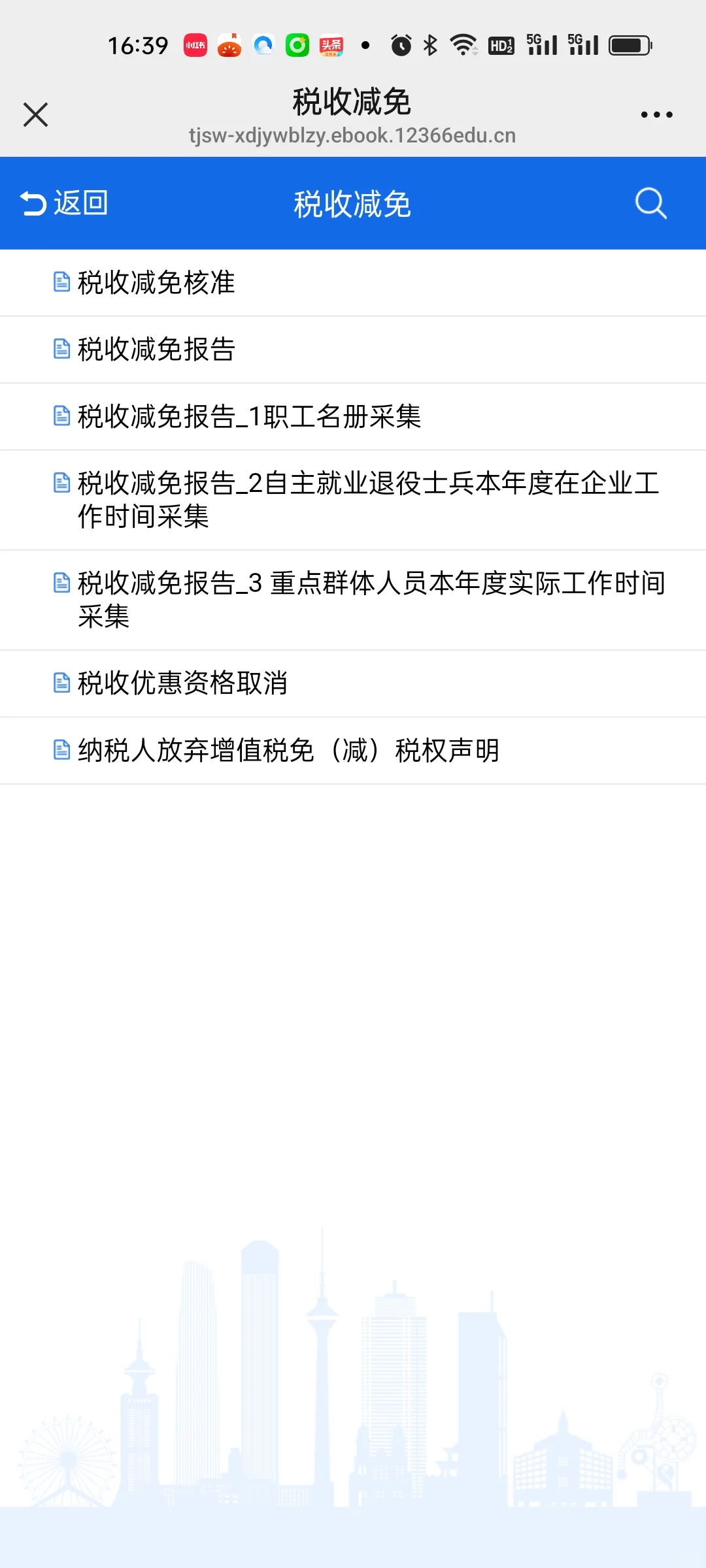
Task: Open 税收减免核准 entry
Action: [x=353, y=283]
